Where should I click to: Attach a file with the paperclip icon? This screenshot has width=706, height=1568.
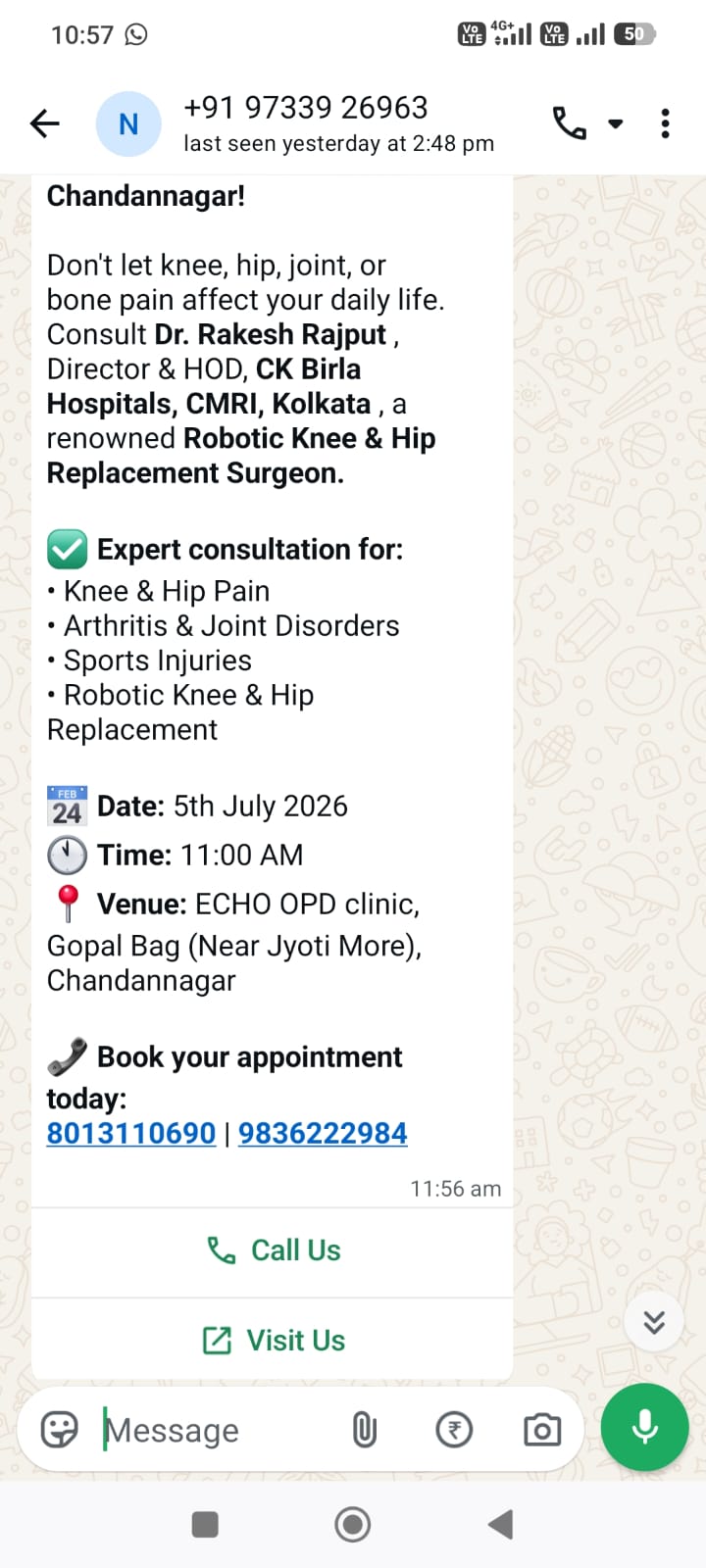point(364,1430)
